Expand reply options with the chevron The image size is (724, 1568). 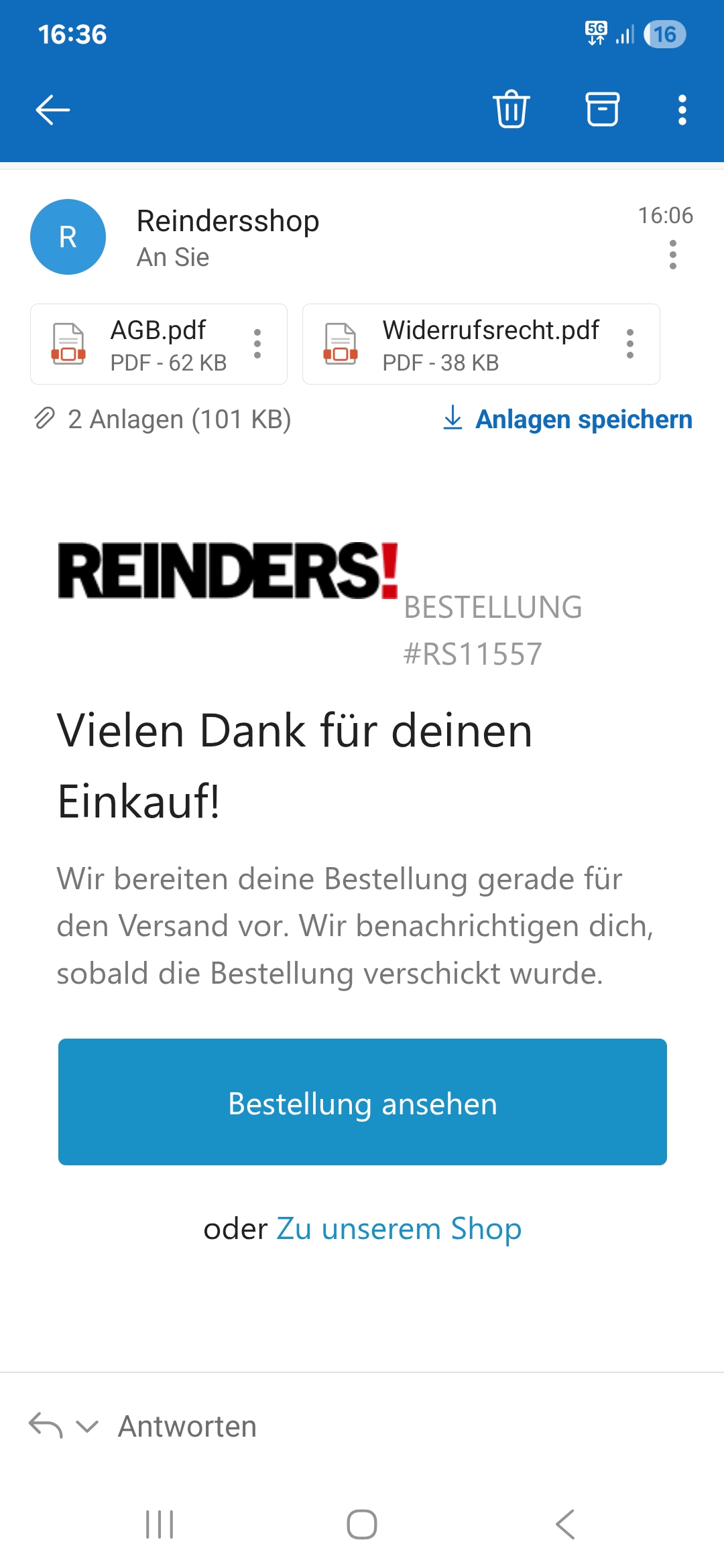point(87,1427)
